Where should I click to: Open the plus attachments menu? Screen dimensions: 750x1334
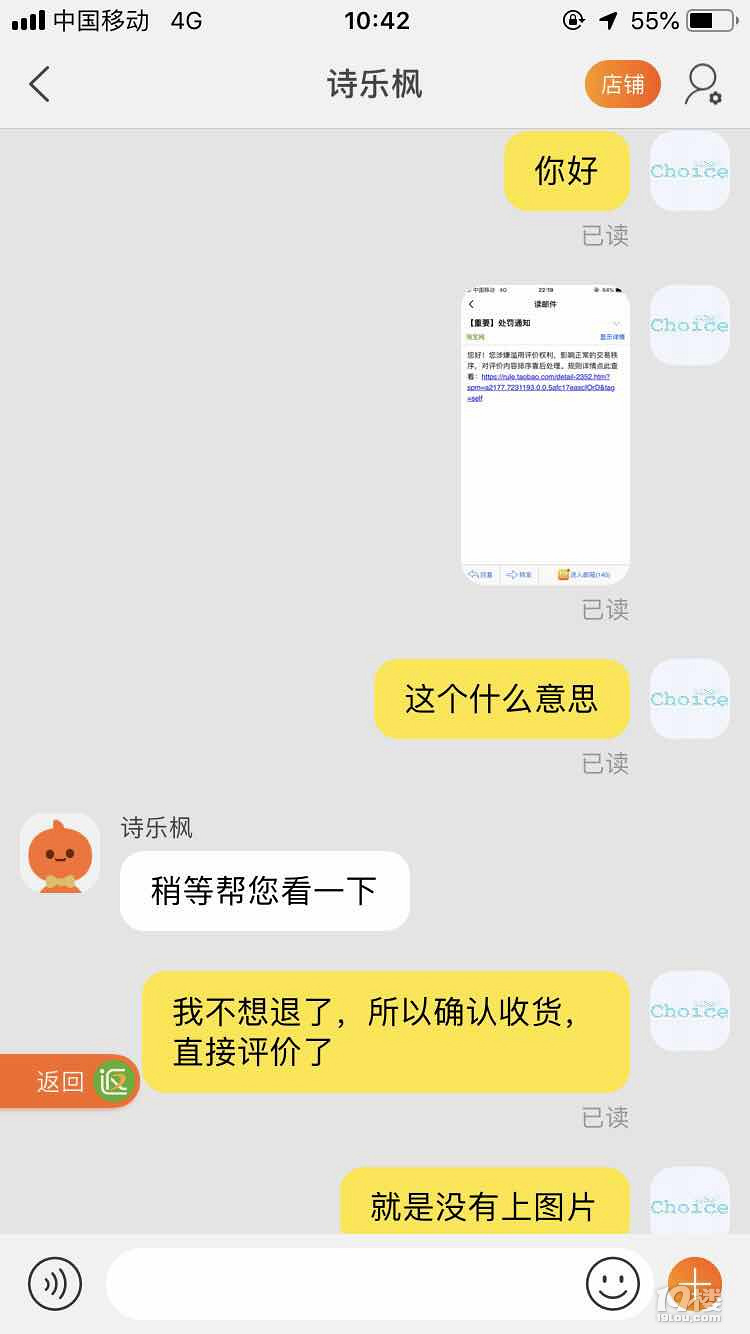point(695,1284)
